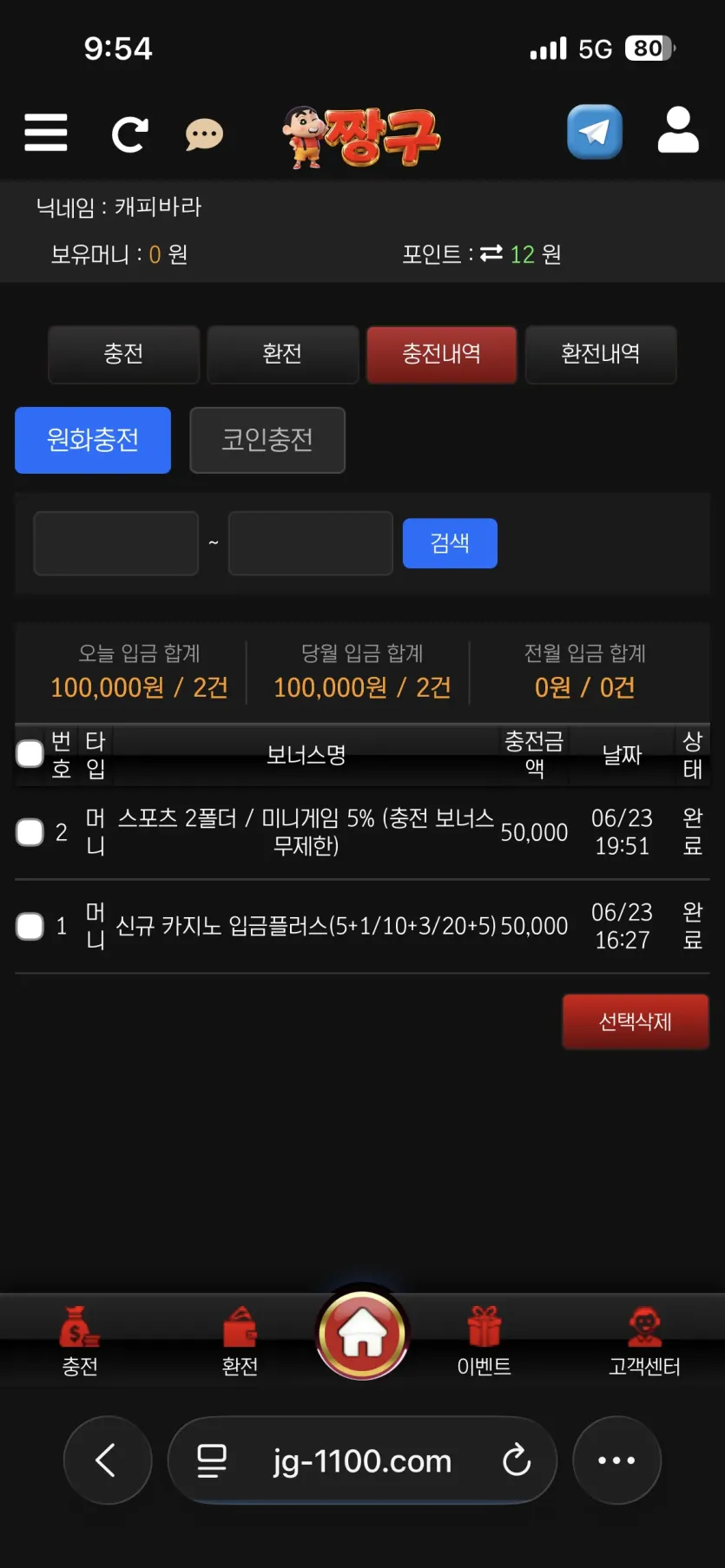725x1568 pixels.
Task: Tap the refresh icon in the header
Action: tap(129, 134)
